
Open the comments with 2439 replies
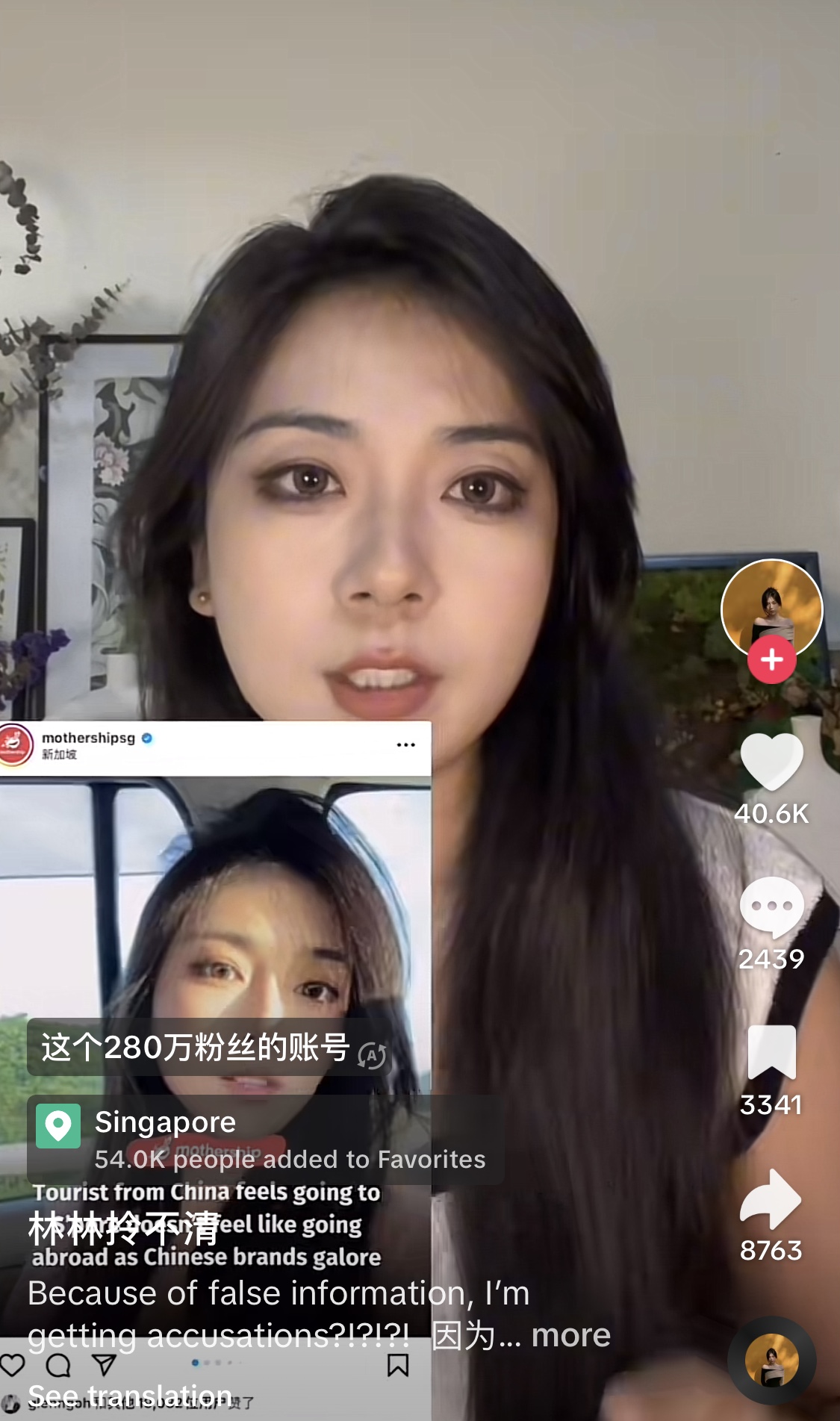(771, 907)
